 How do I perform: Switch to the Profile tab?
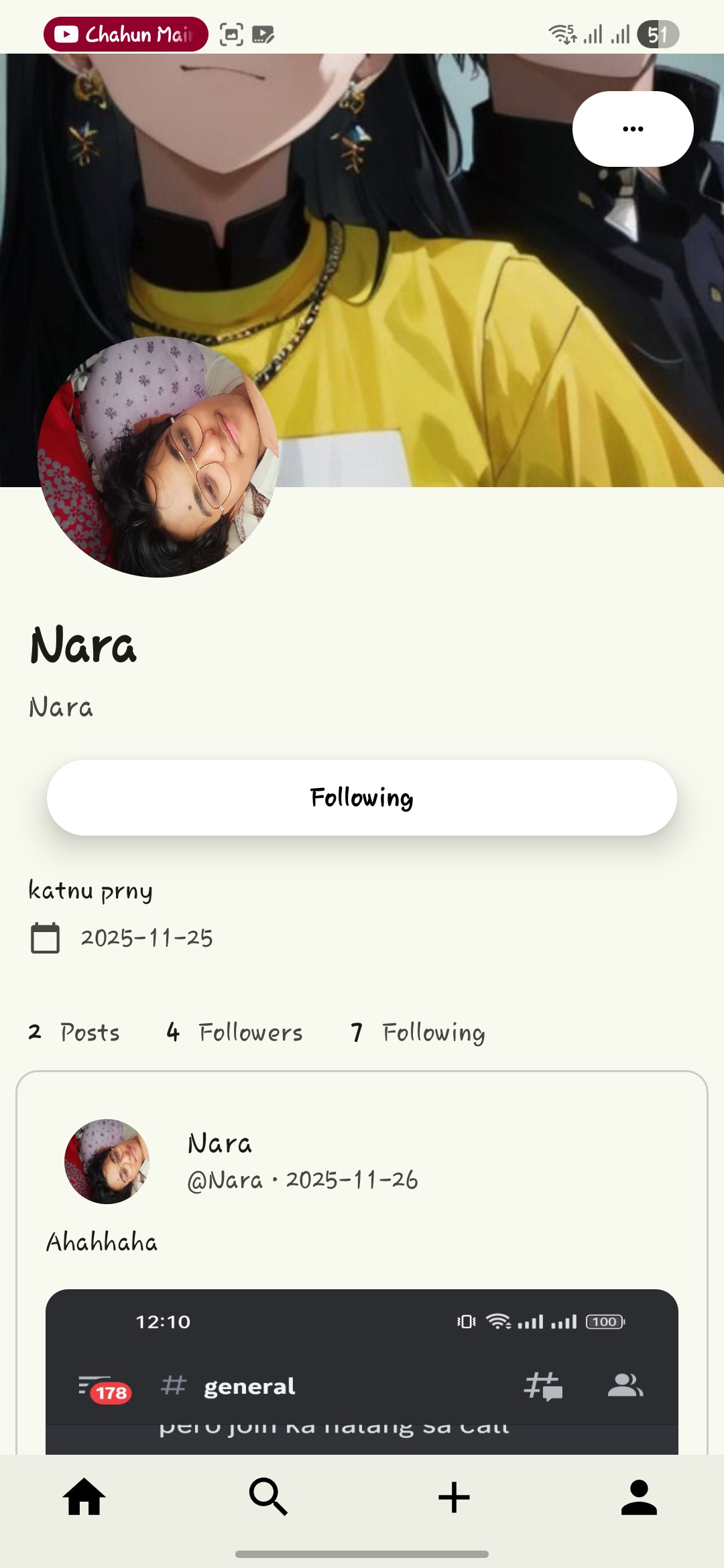click(639, 1497)
